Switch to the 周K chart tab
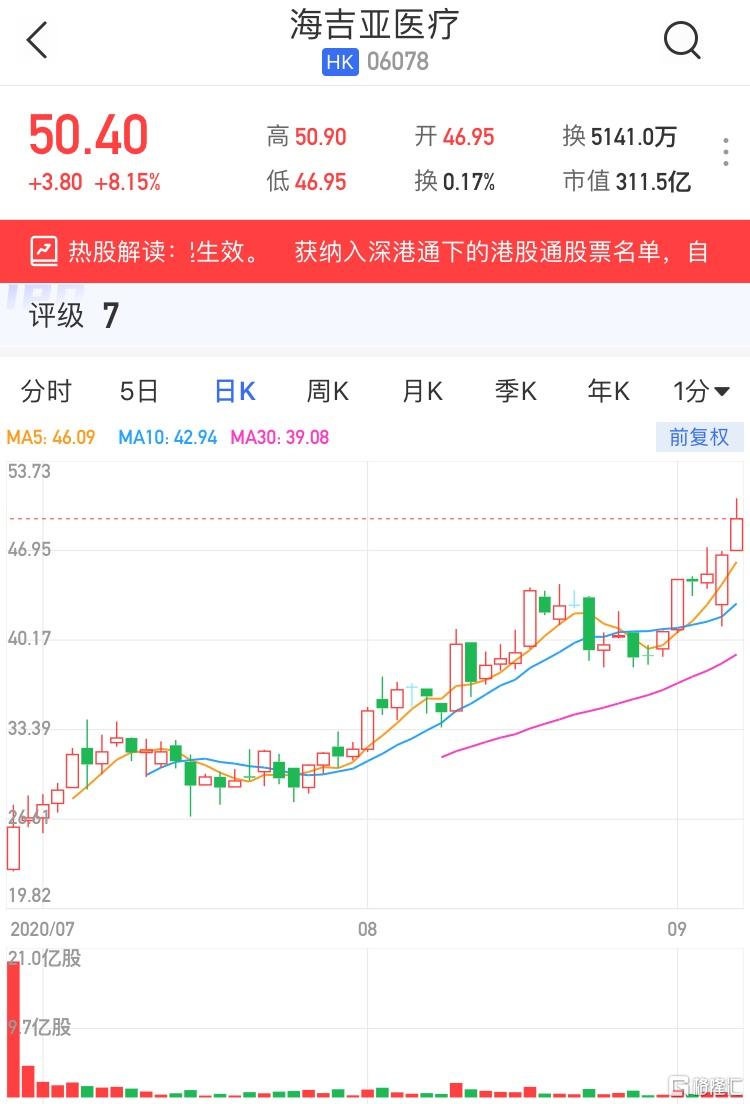Screen dimensions: 750x1104 (327, 391)
